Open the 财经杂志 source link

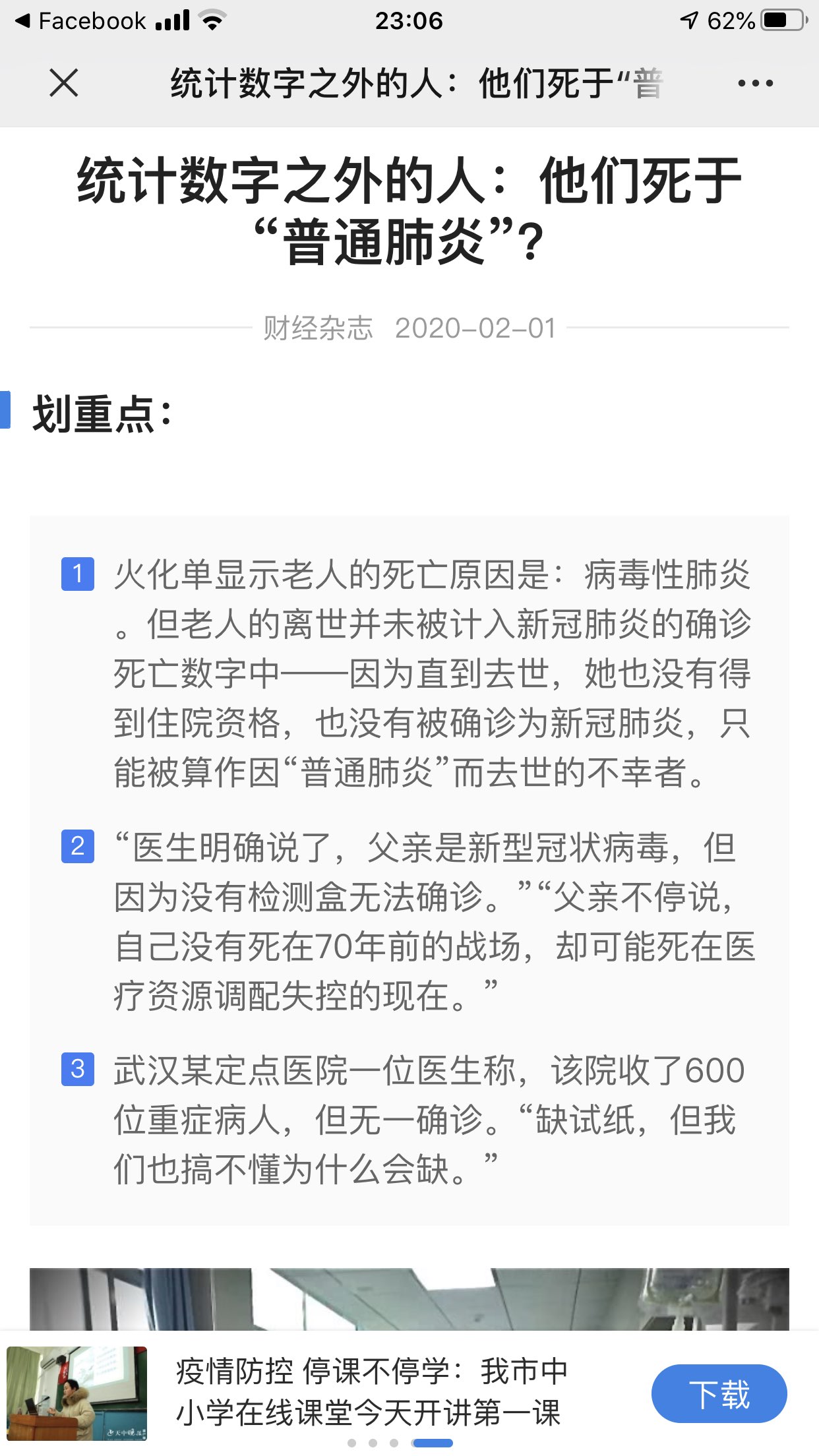click(318, 328)
